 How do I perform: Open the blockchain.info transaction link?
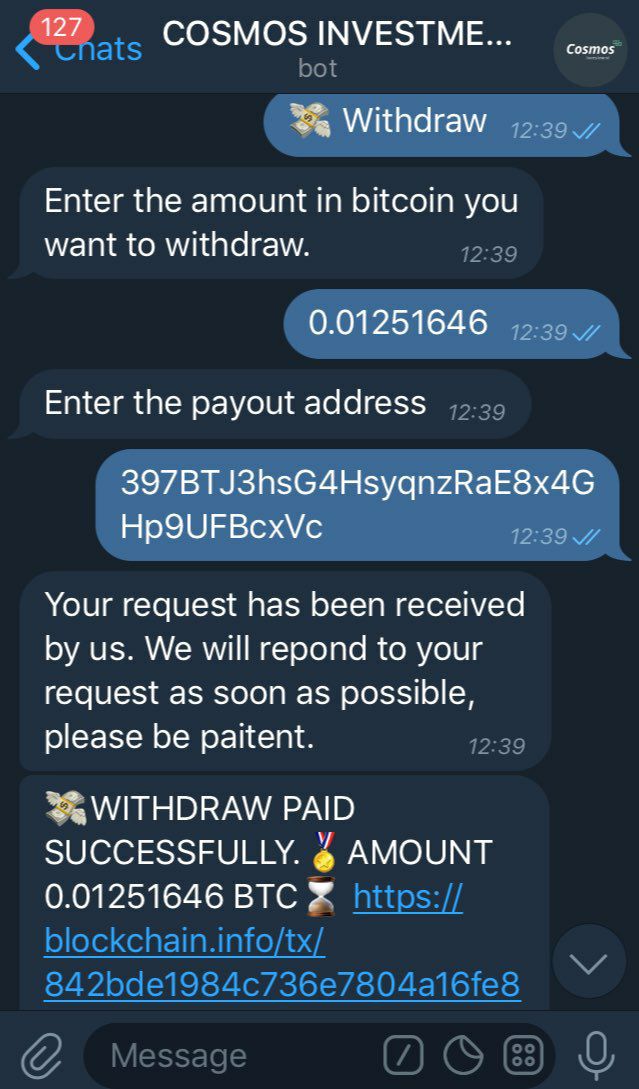point(282,941)
